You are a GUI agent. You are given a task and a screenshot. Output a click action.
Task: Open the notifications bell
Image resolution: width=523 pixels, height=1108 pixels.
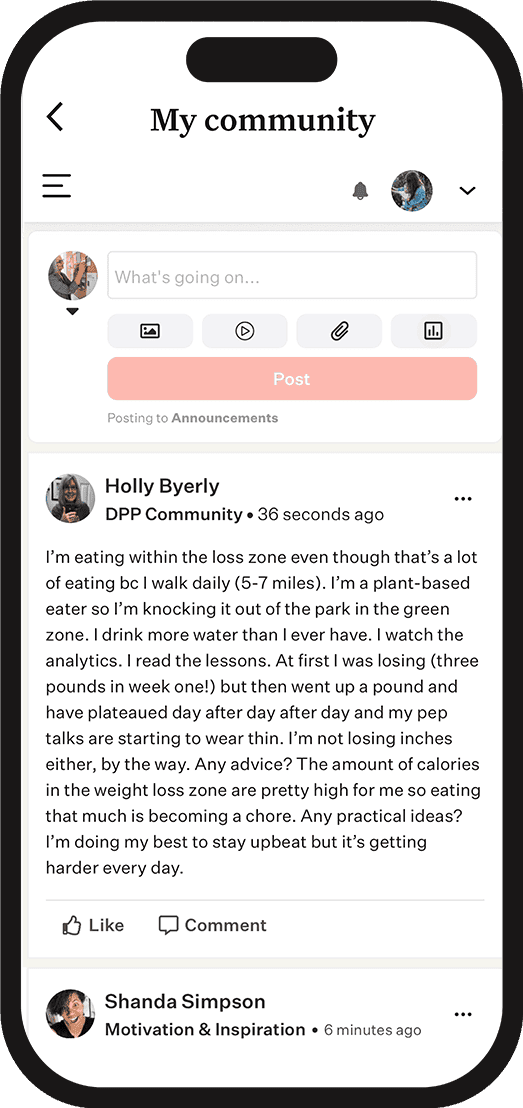(x=360, y=191)
